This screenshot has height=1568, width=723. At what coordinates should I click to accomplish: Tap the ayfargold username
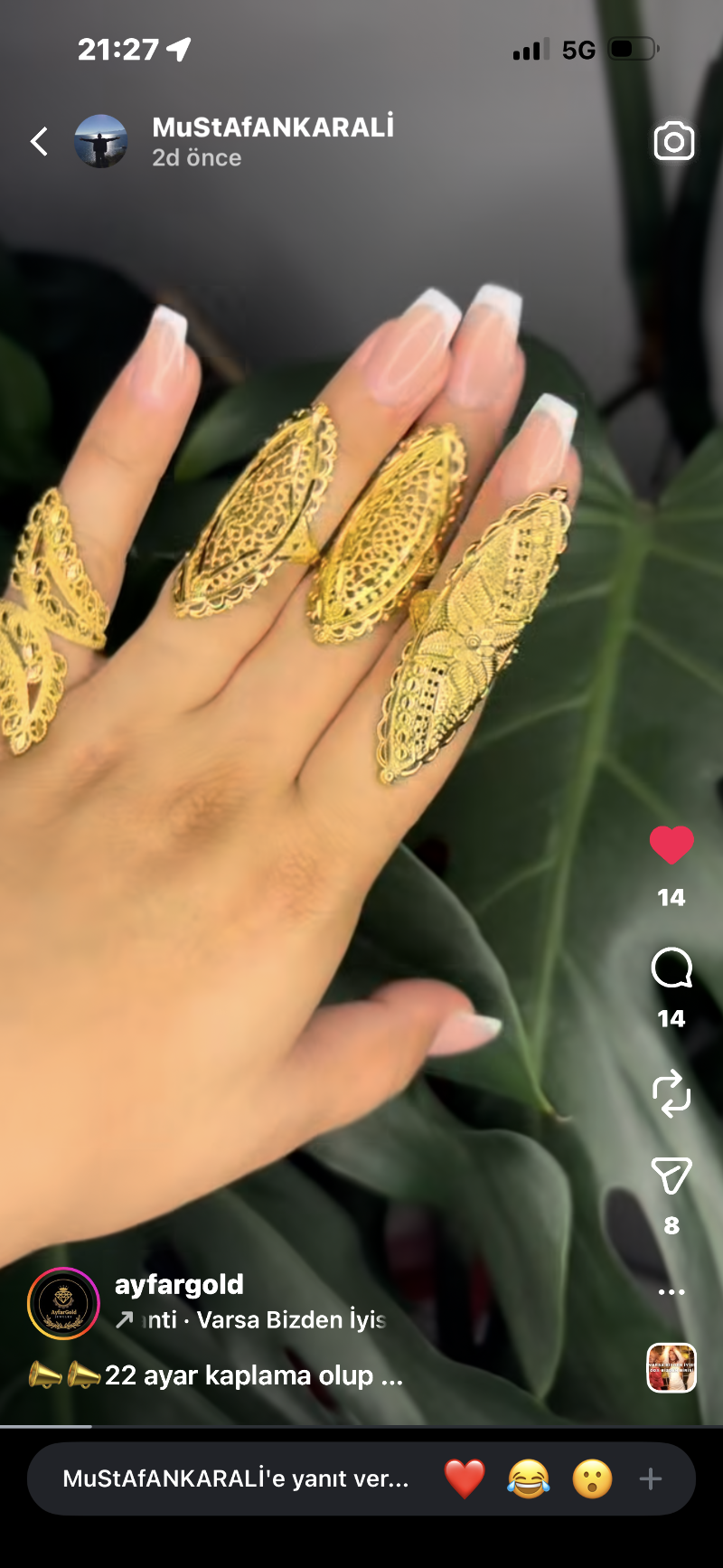tap(179, 1284)
